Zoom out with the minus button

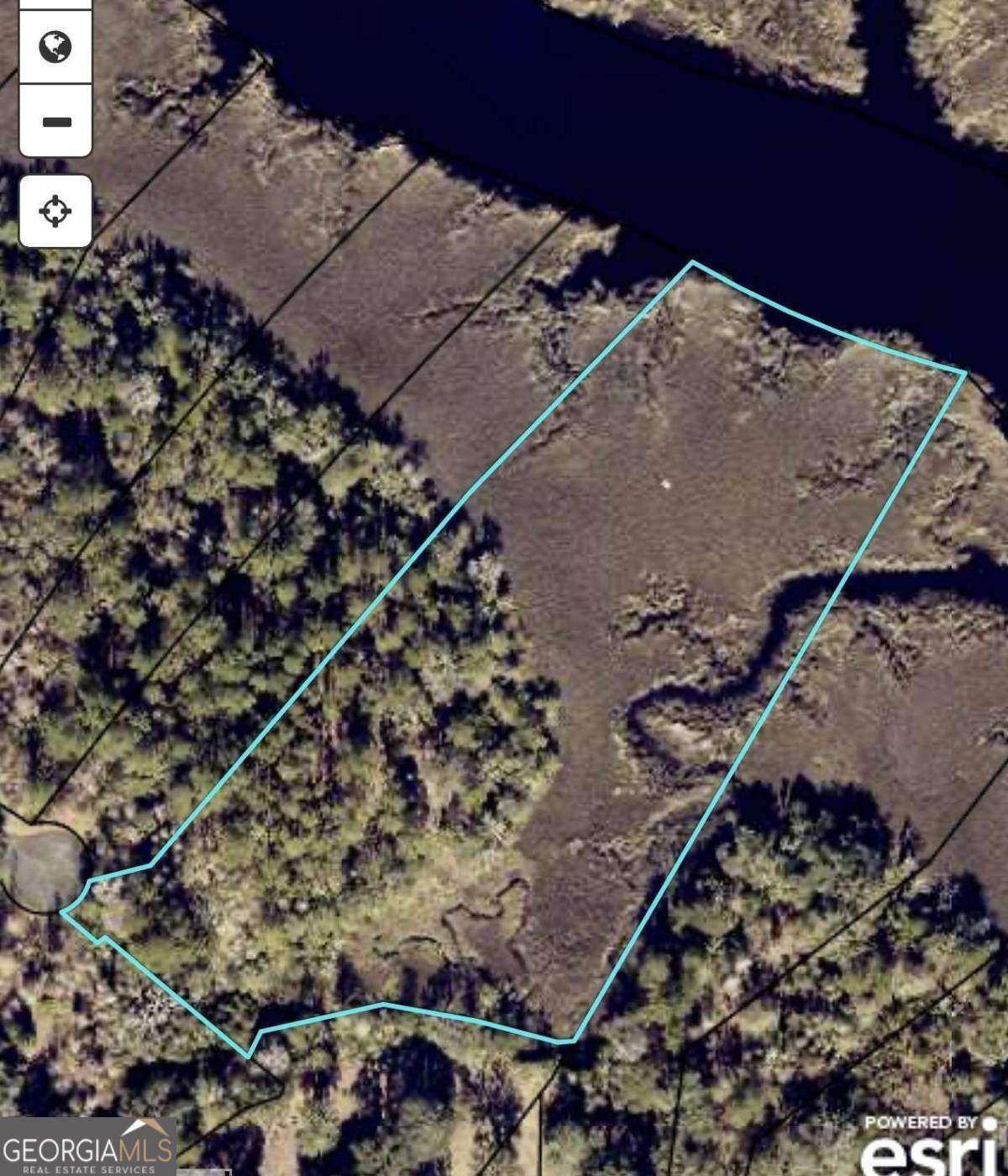[55, 122]
